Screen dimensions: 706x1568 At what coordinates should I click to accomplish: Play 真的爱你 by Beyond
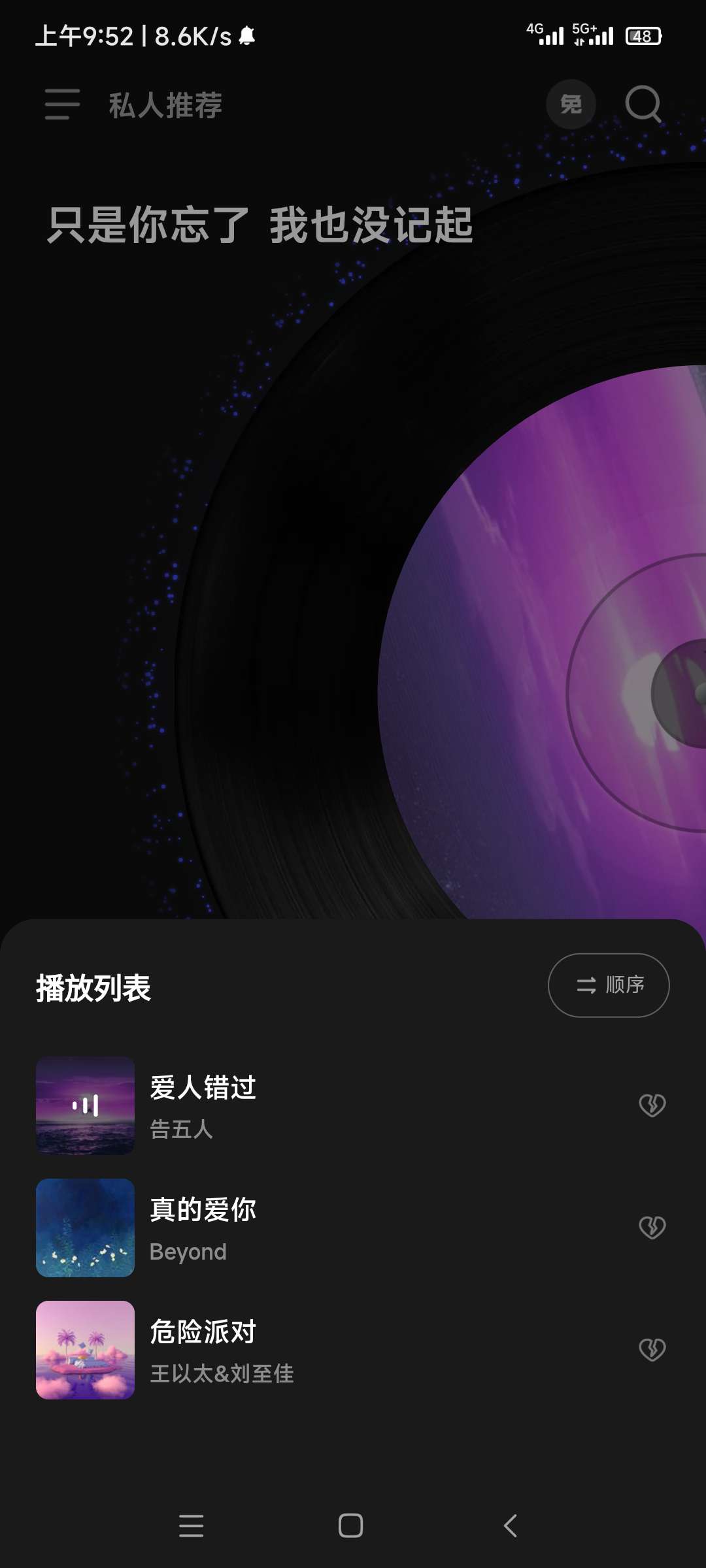point(203,1227)
